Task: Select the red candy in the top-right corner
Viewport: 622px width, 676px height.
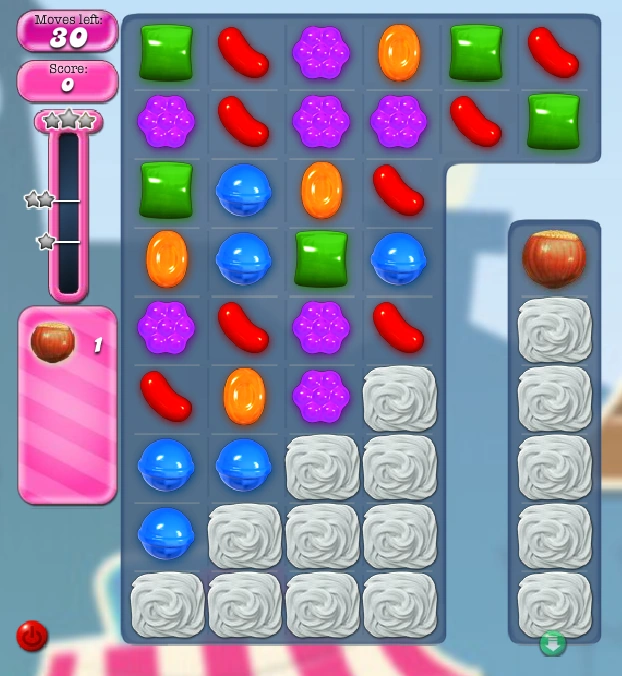Action: click(x=553, y=53)
